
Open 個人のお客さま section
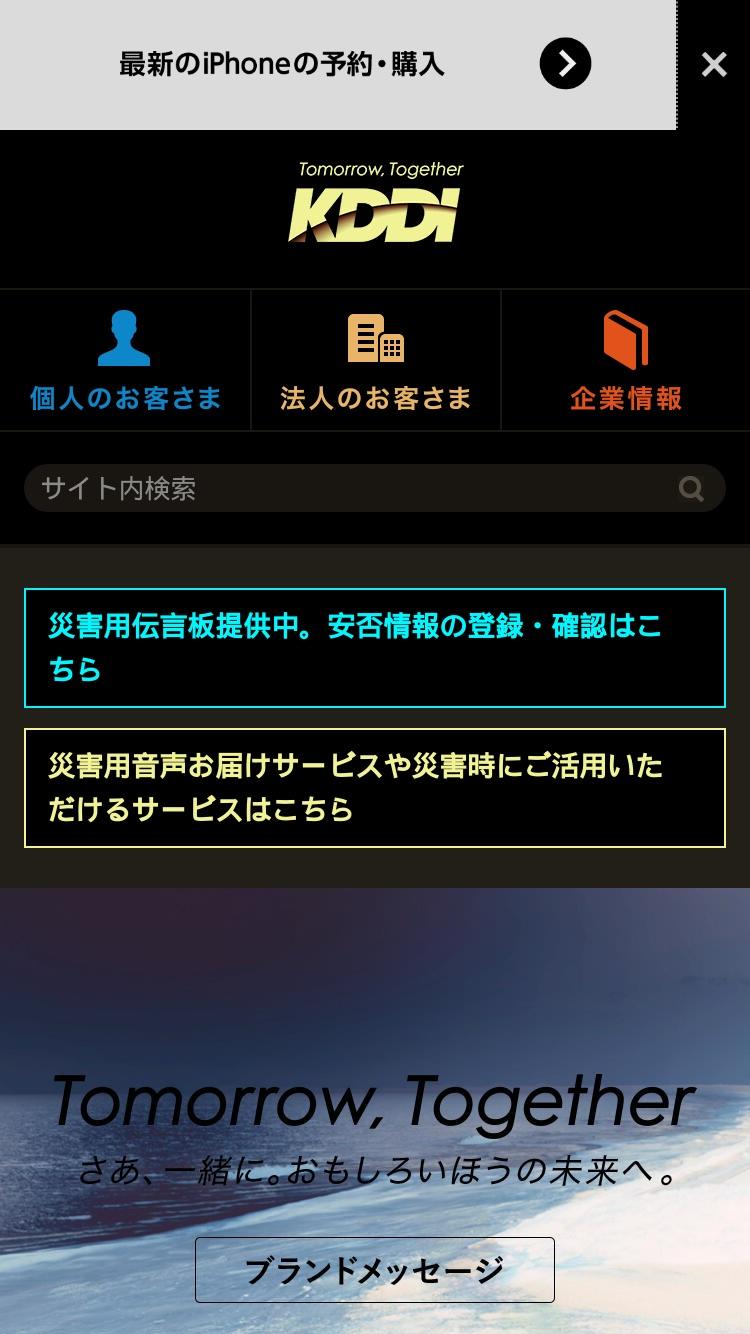(125, 361)
